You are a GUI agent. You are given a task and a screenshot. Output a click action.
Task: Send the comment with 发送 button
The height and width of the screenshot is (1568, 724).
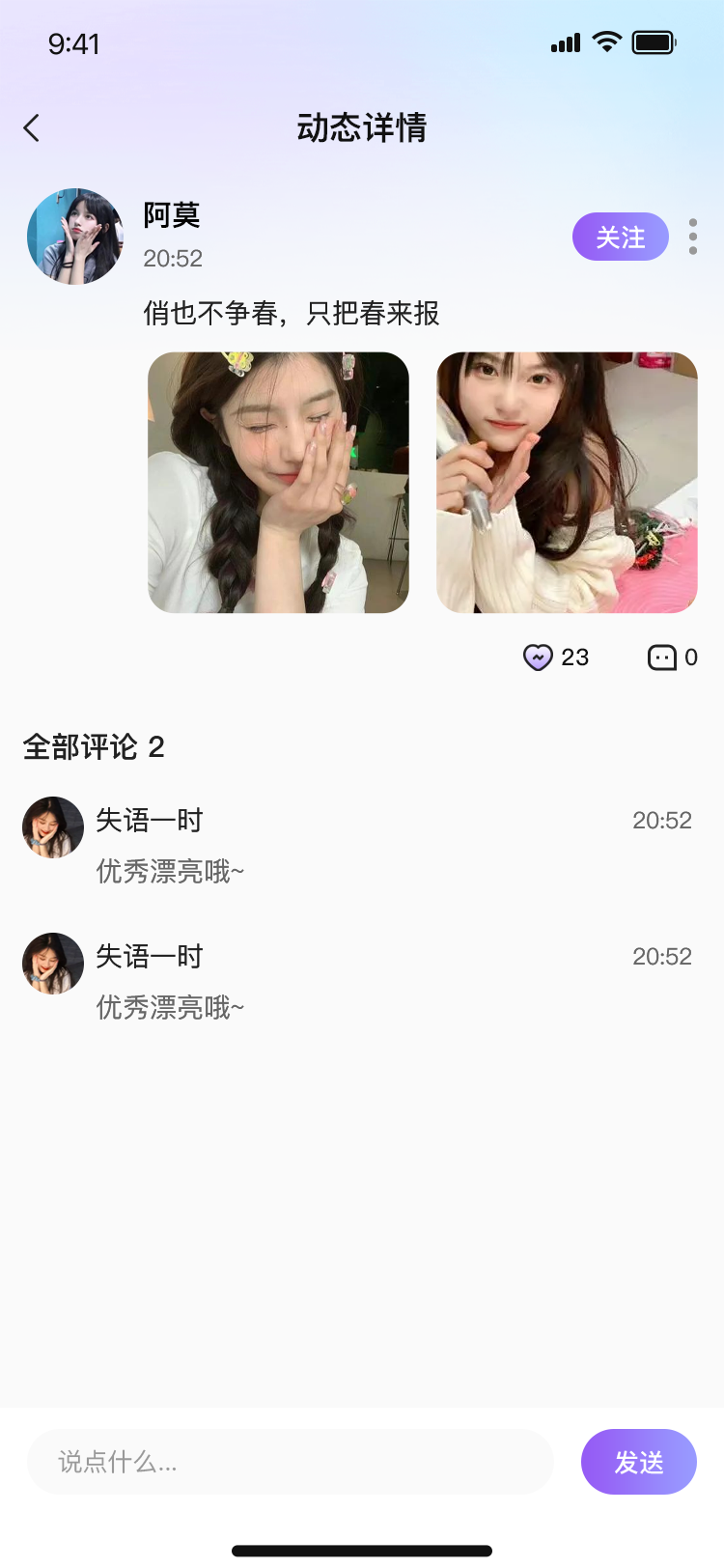pos(638,1462)
